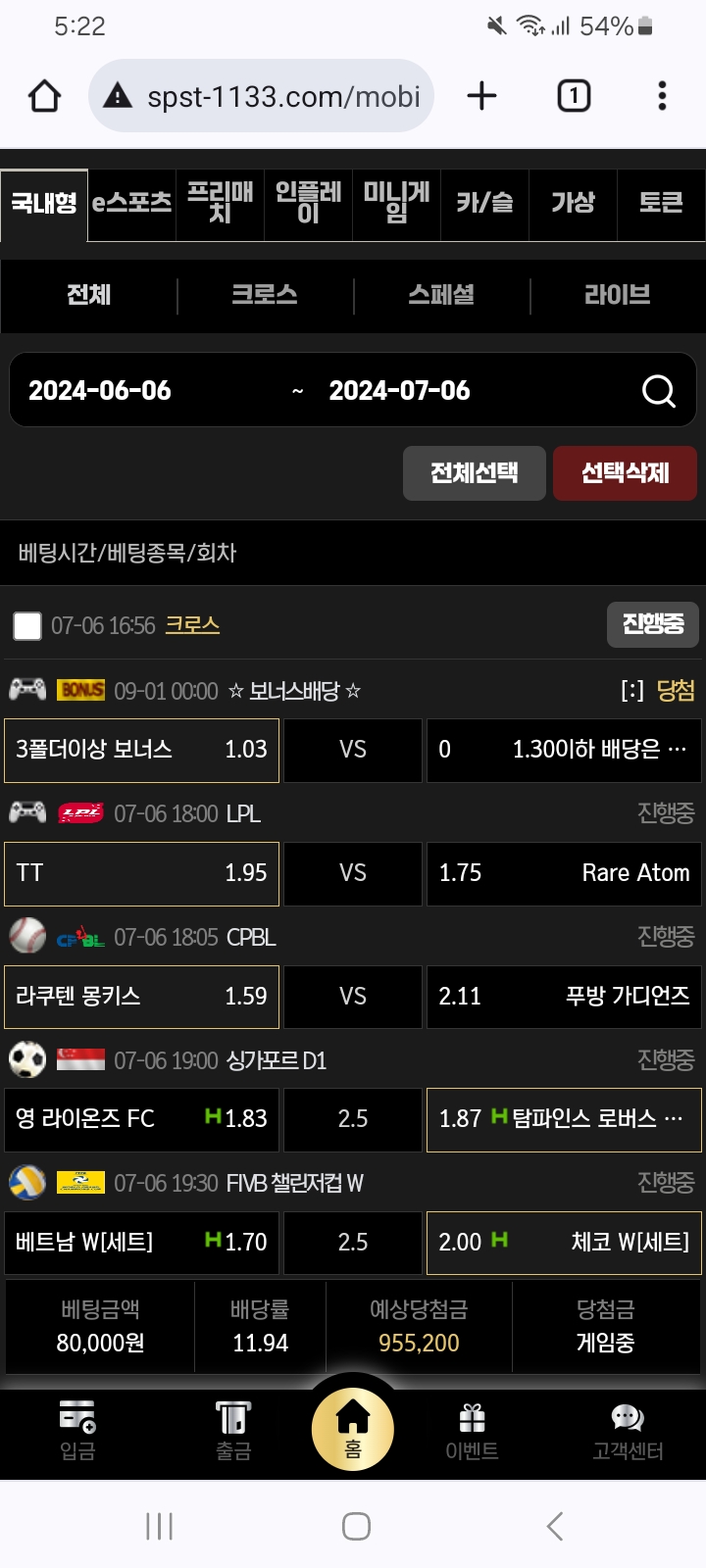The width and height of the screenshot is (706, 1568).
Task: Open the 이벤트 page
Action: [x=472, y=1432]
